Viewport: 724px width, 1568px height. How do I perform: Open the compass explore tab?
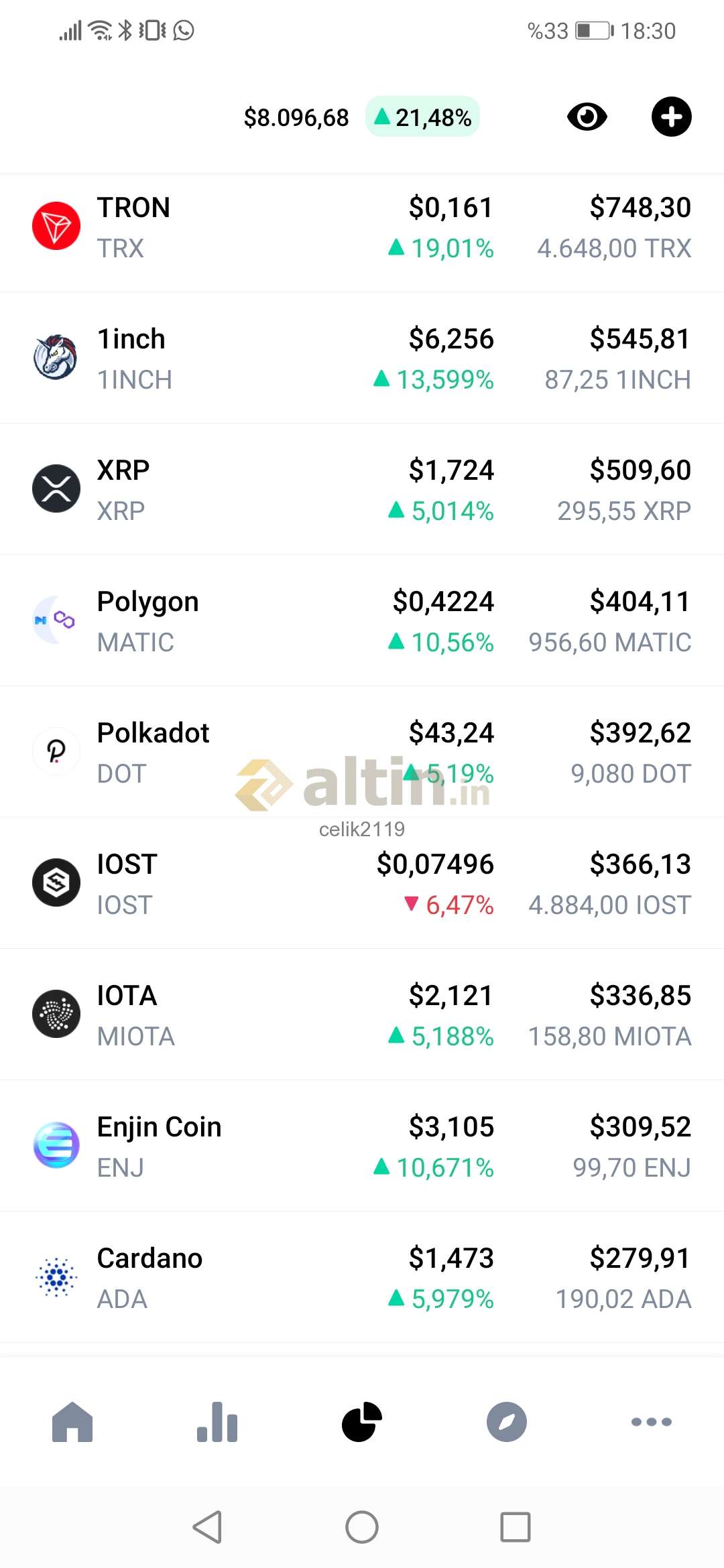click(x=507, y=1421)
